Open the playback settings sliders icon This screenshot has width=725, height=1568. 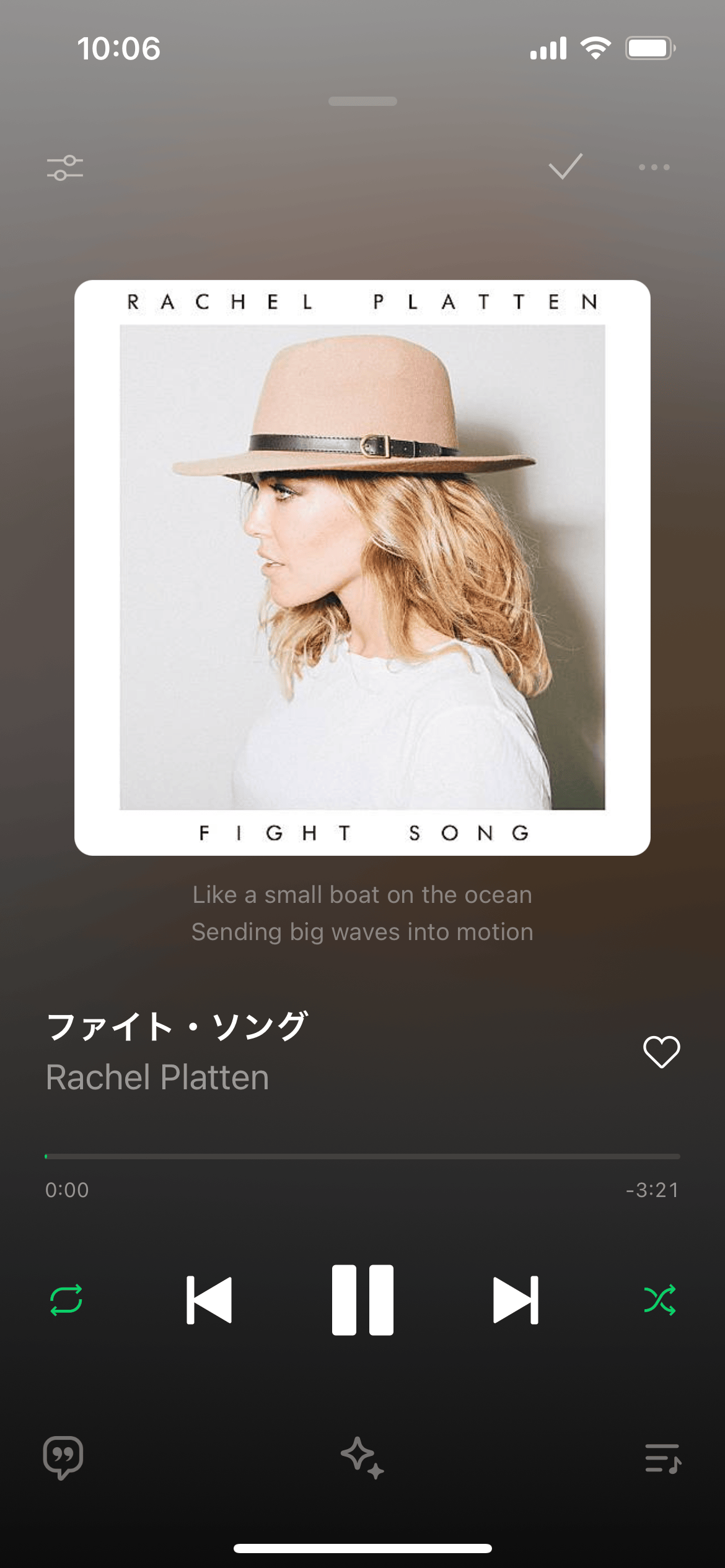click(x=65, y=168)
